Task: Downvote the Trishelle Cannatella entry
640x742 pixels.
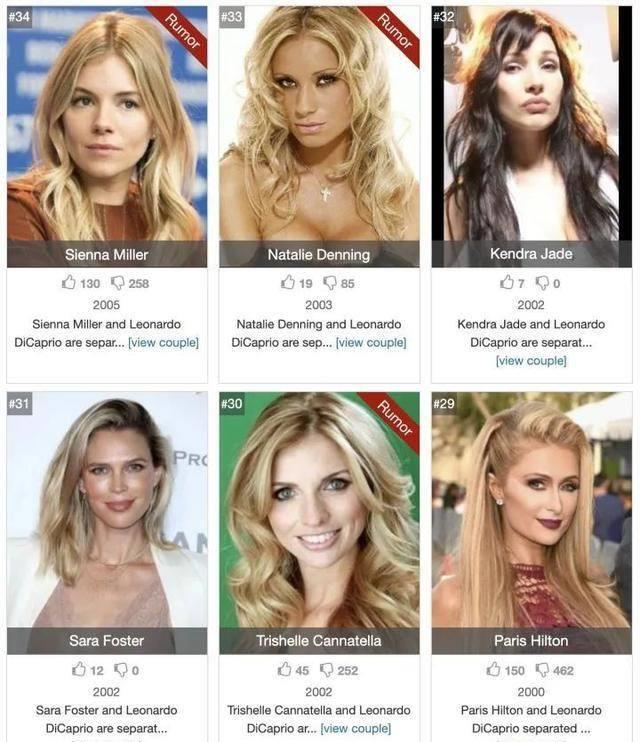Action: click(x=326, y=670)
